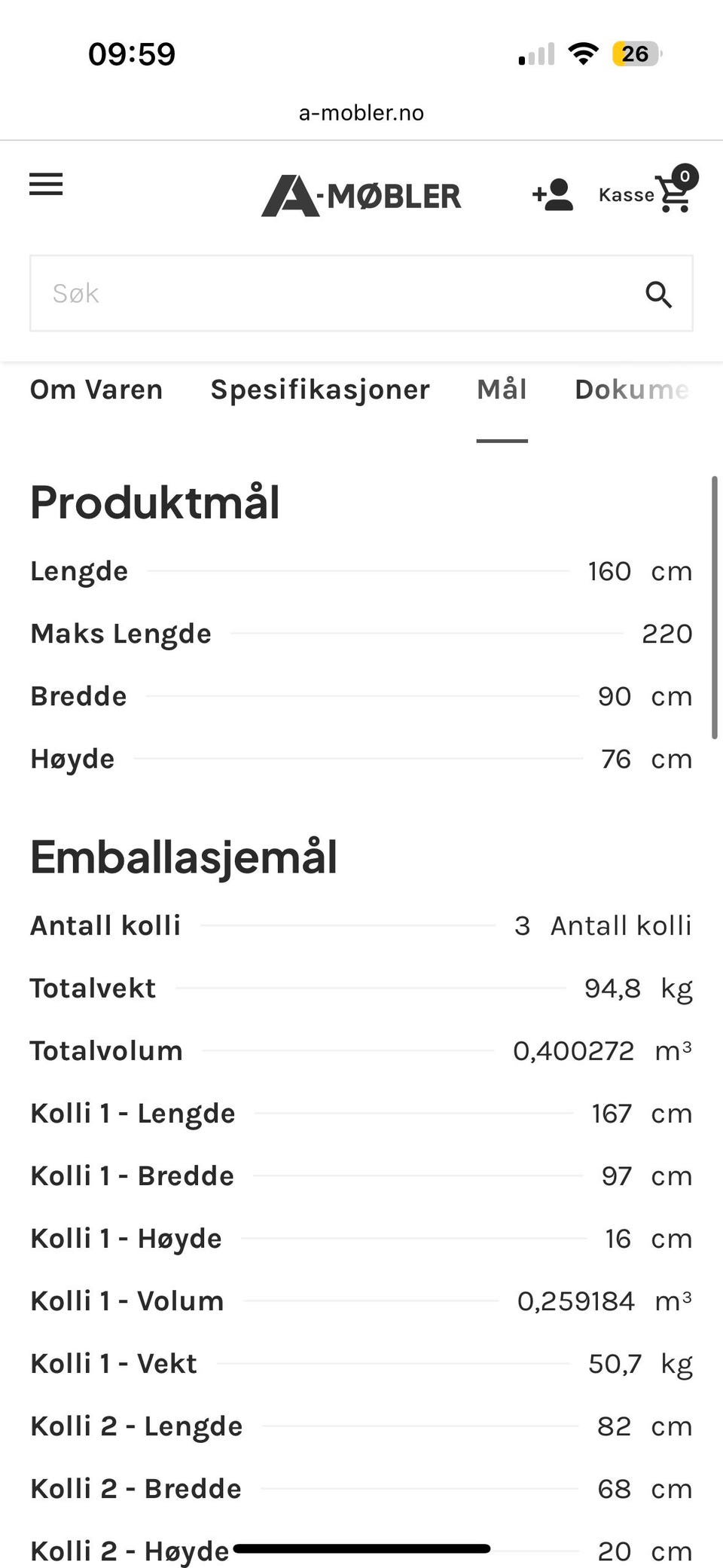Tap the a-mobler.no address bar
This screenshot has width=723, height=1568.
pos(361,113)
